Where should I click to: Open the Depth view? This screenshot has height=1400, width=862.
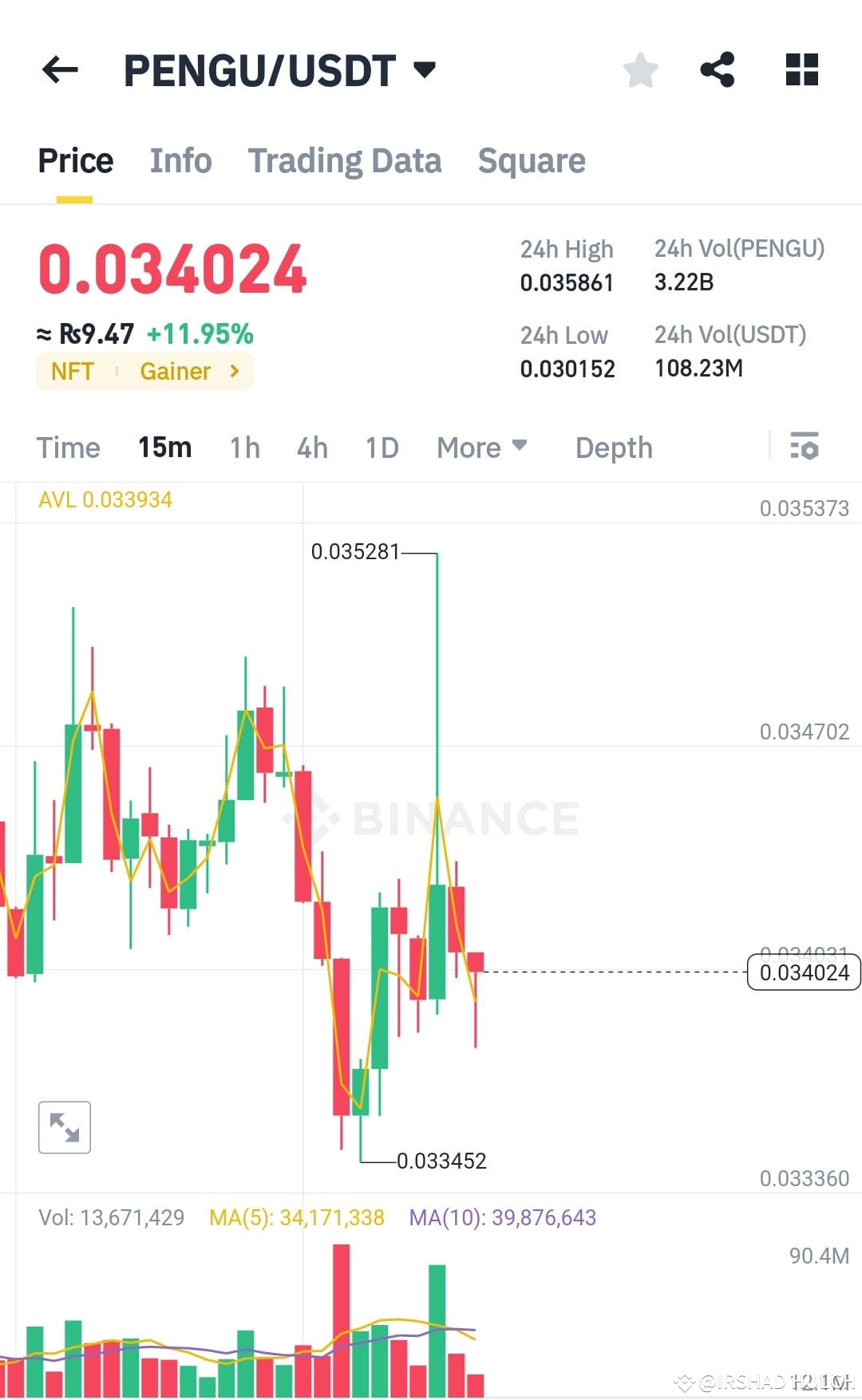(613, 448)
